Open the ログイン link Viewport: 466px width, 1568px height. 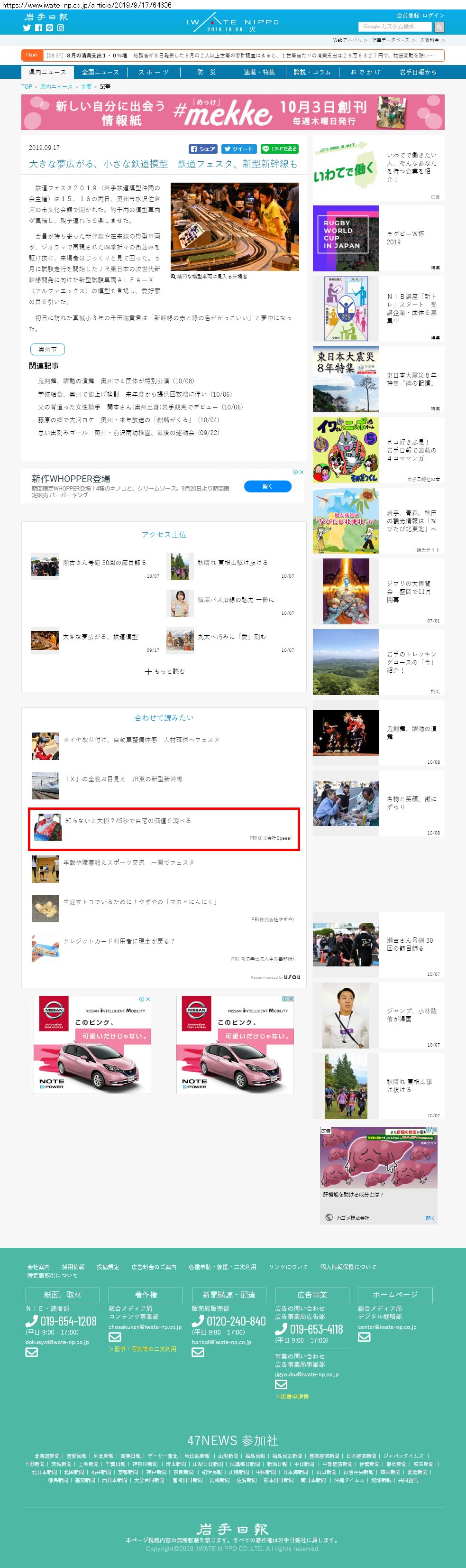[434, 15]
